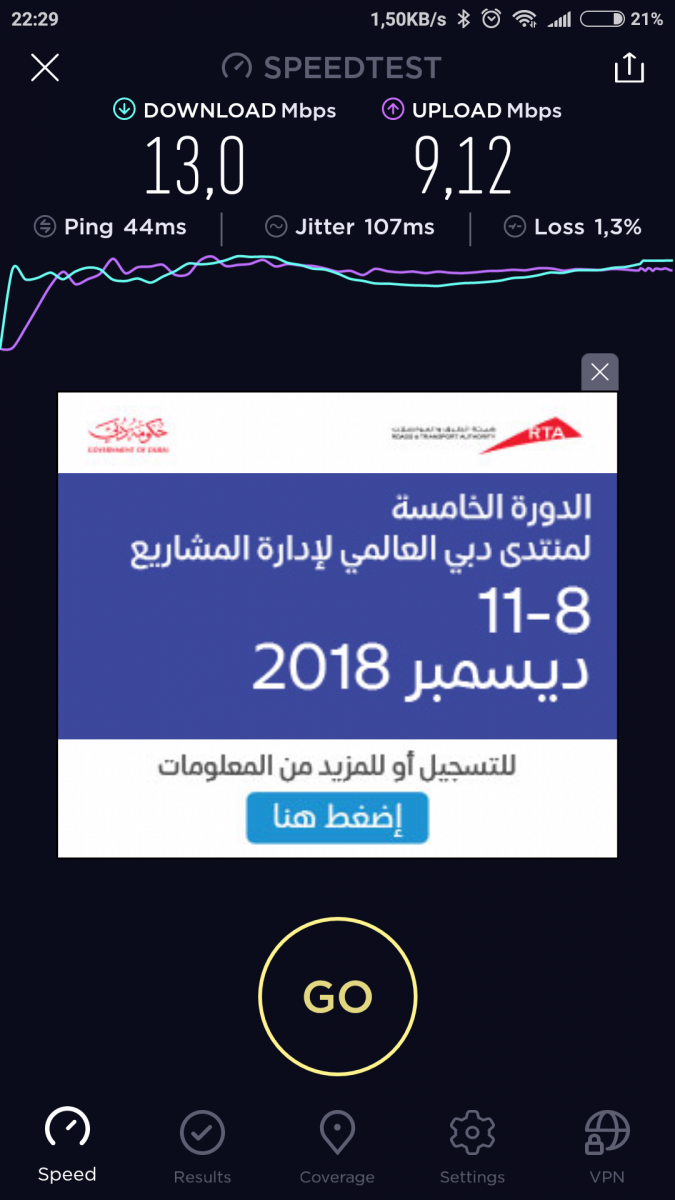The height and width of the screenshot is (1200, 675).
Task: Dismiss the RTA advertisement banner
Action: [x=599, y=373]
